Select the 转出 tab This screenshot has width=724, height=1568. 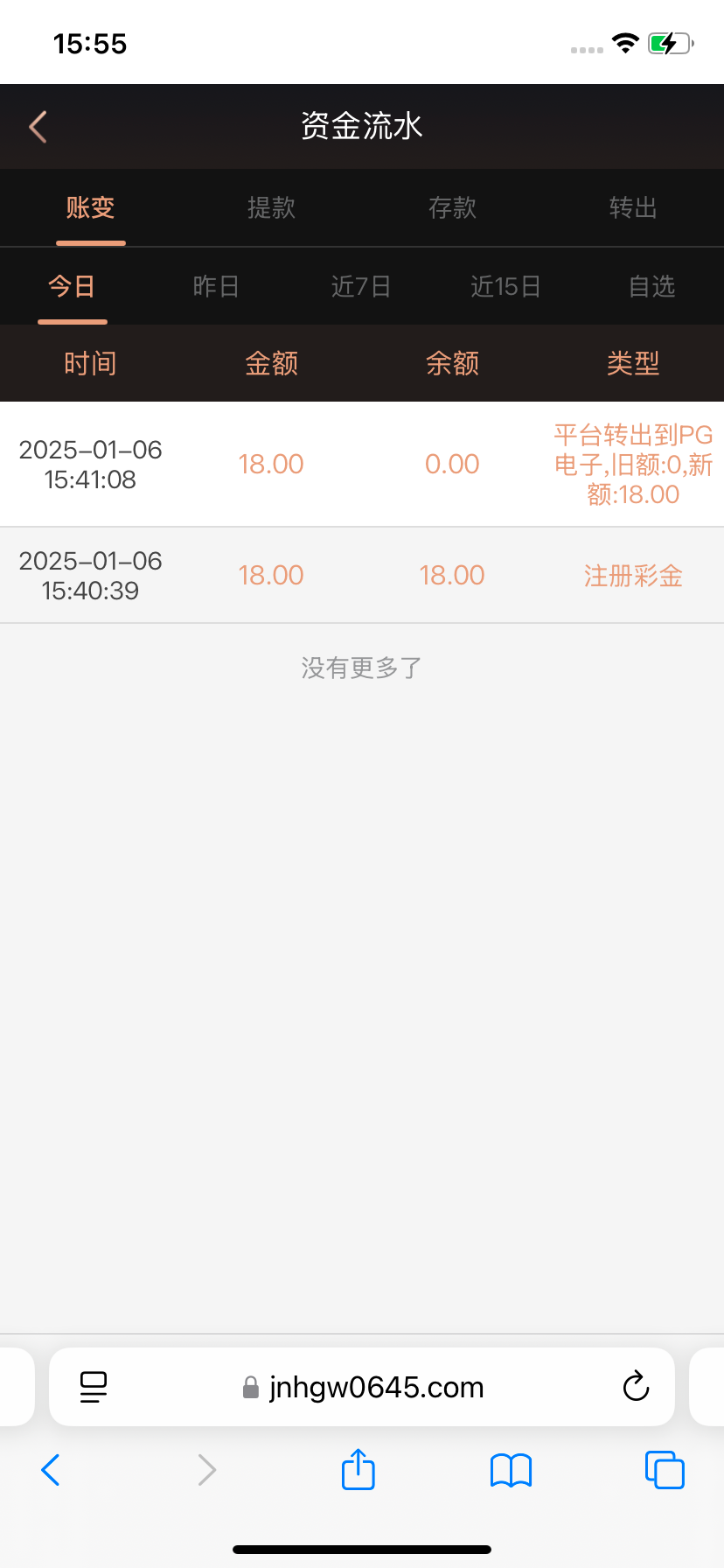[x=633, y=207]
